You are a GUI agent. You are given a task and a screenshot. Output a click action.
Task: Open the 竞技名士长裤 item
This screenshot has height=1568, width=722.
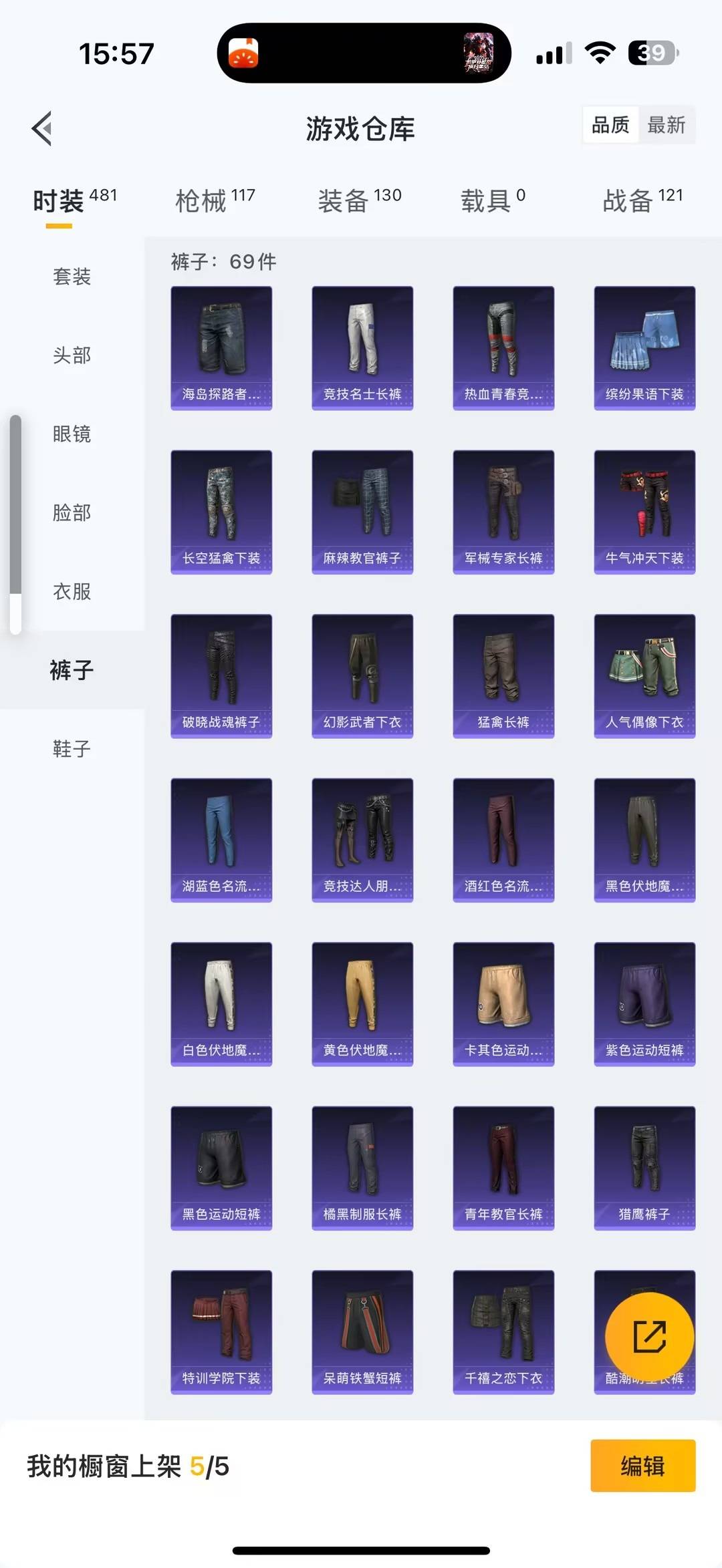(x=362, y=347)
